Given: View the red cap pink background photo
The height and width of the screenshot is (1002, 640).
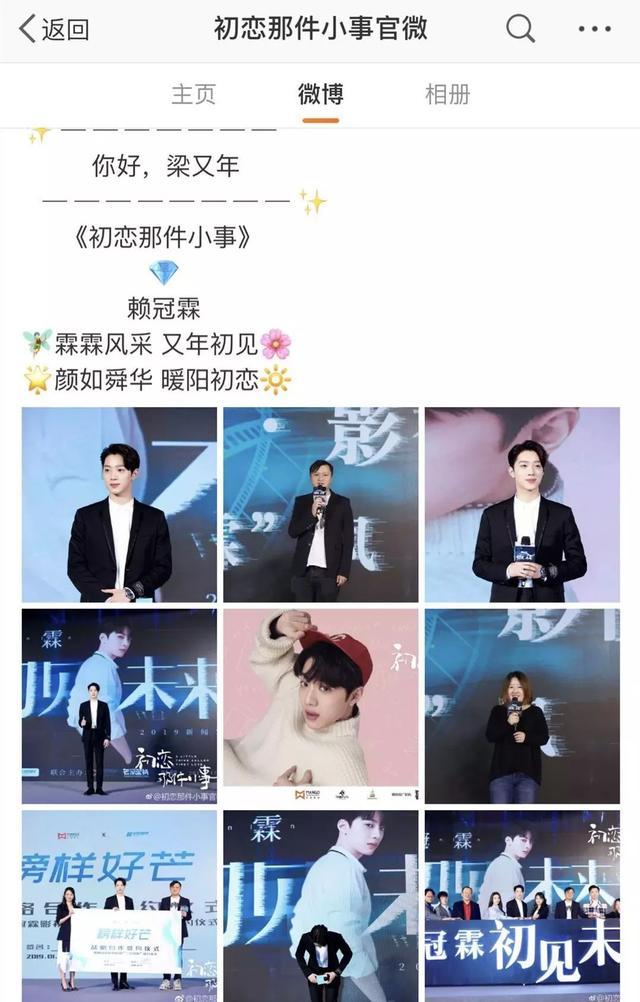Looking at the screenshot, I should point(320,706).
